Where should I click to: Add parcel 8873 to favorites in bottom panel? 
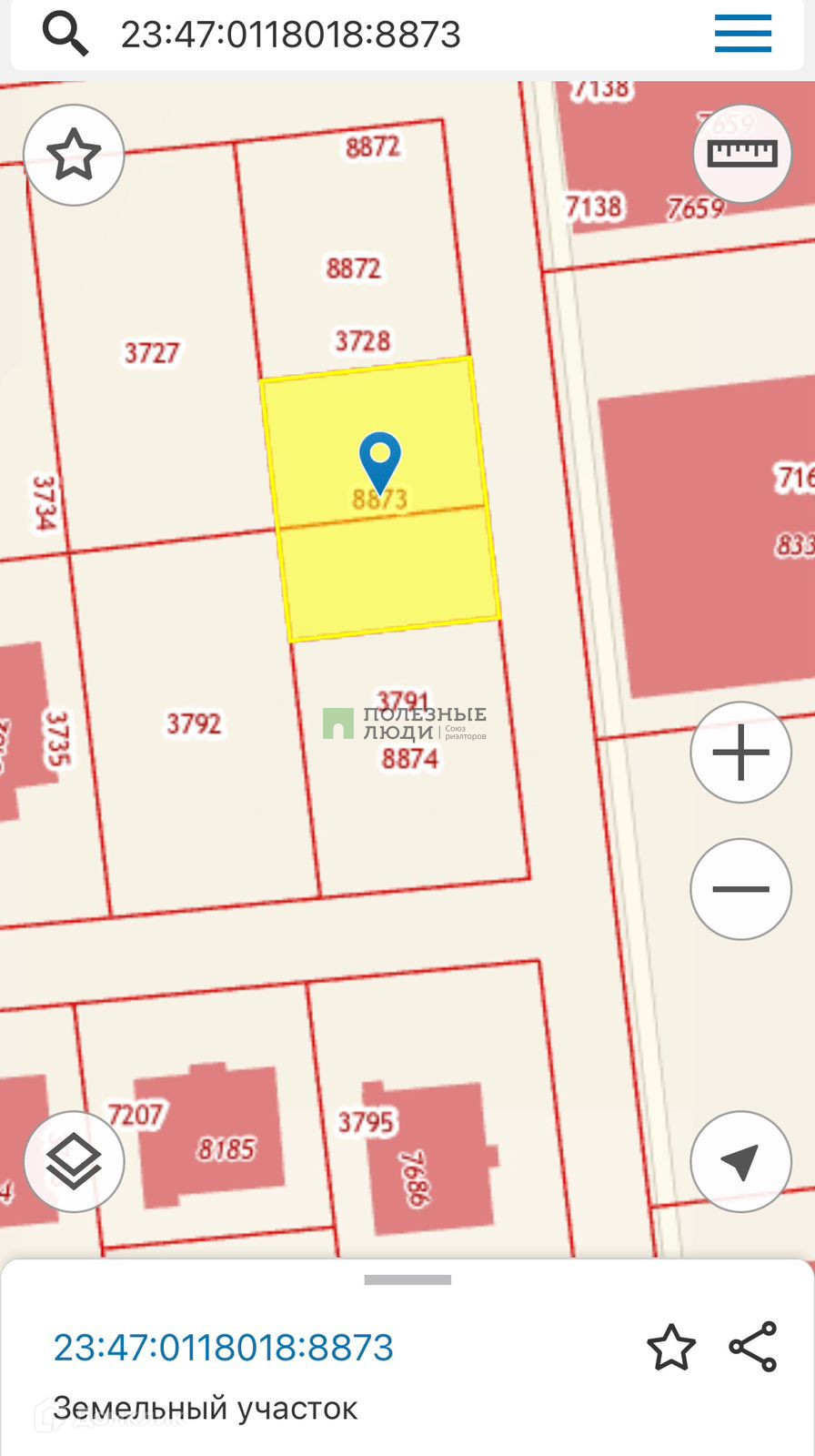point(671,1348)
